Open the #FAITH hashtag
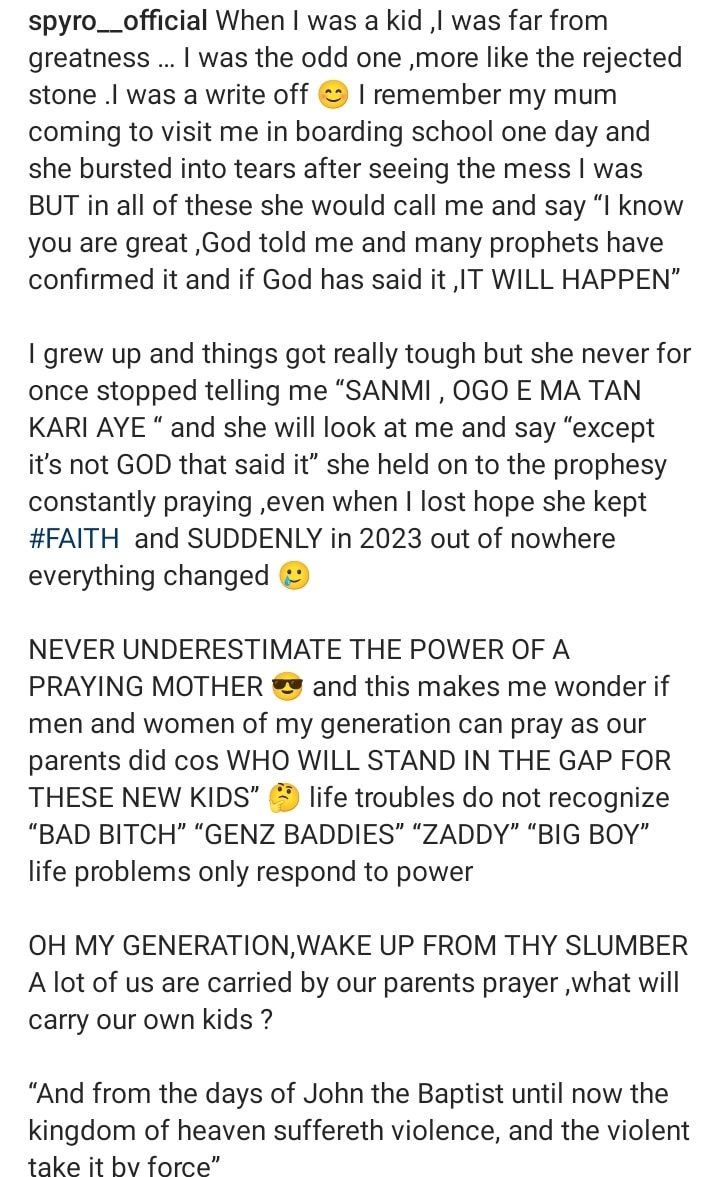The image size is (720, 1177). [74, 539]
